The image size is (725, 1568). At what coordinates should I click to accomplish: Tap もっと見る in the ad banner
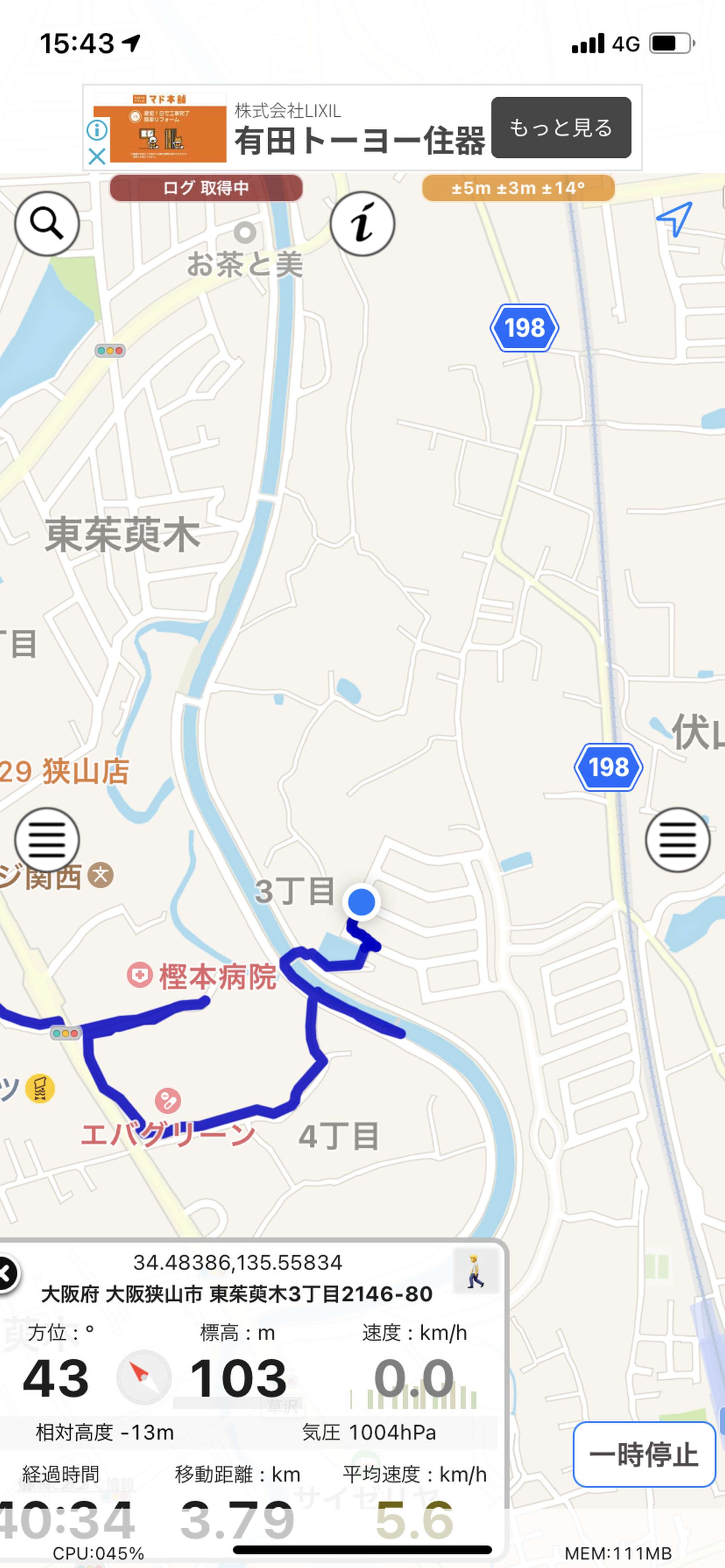click(561, 127)
